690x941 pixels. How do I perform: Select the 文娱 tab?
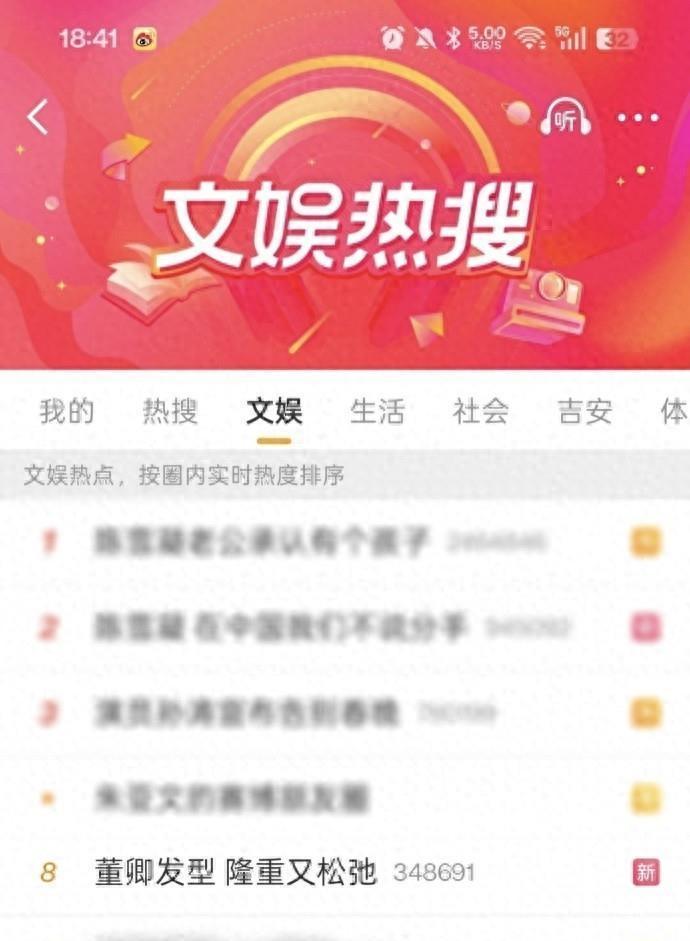(274, 412)
